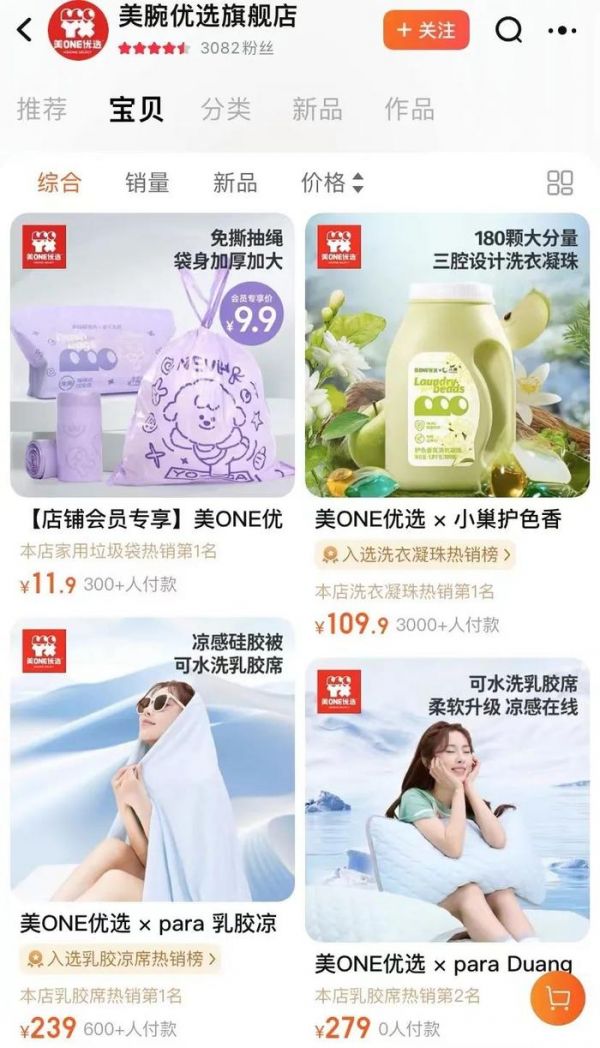Open the three-dot overflow menu
Image resolution: width=600 pixels, height=1048 pixels.
coord(563,30)
